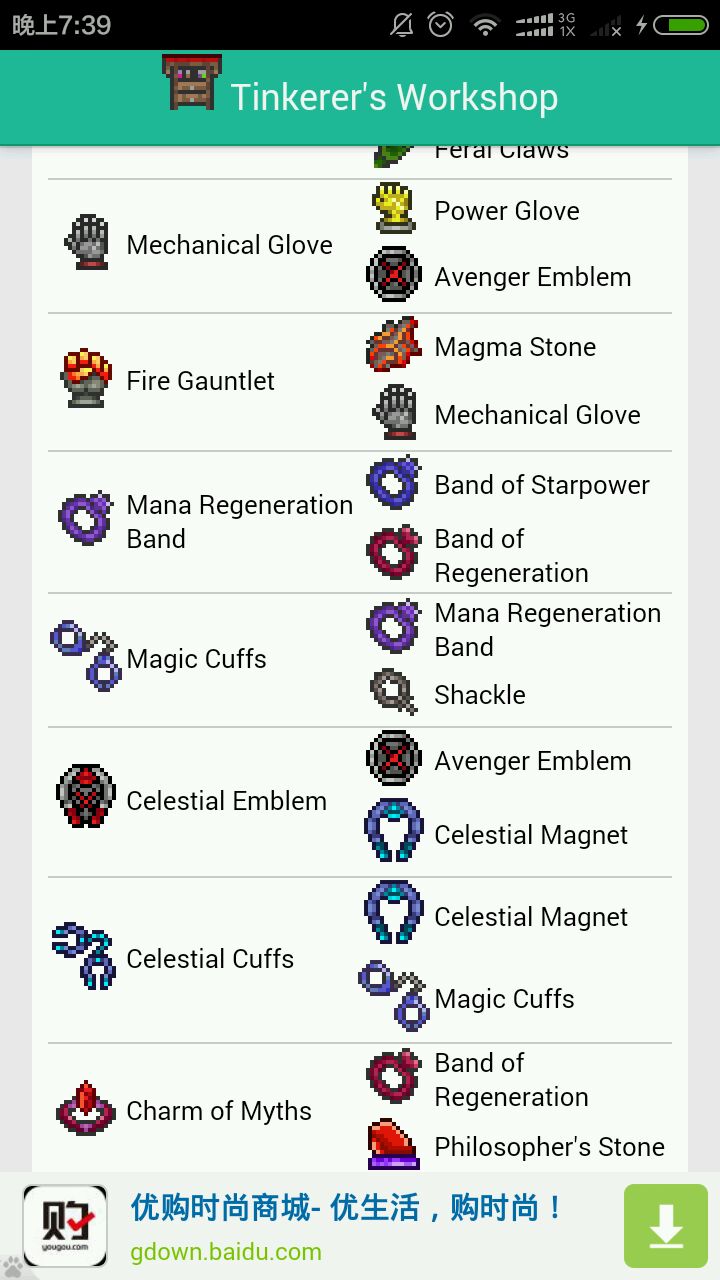View the Shackle ingredient
Image resolution: width=720 pixels, height=1280 pixels.
click(x=479, y=695)
